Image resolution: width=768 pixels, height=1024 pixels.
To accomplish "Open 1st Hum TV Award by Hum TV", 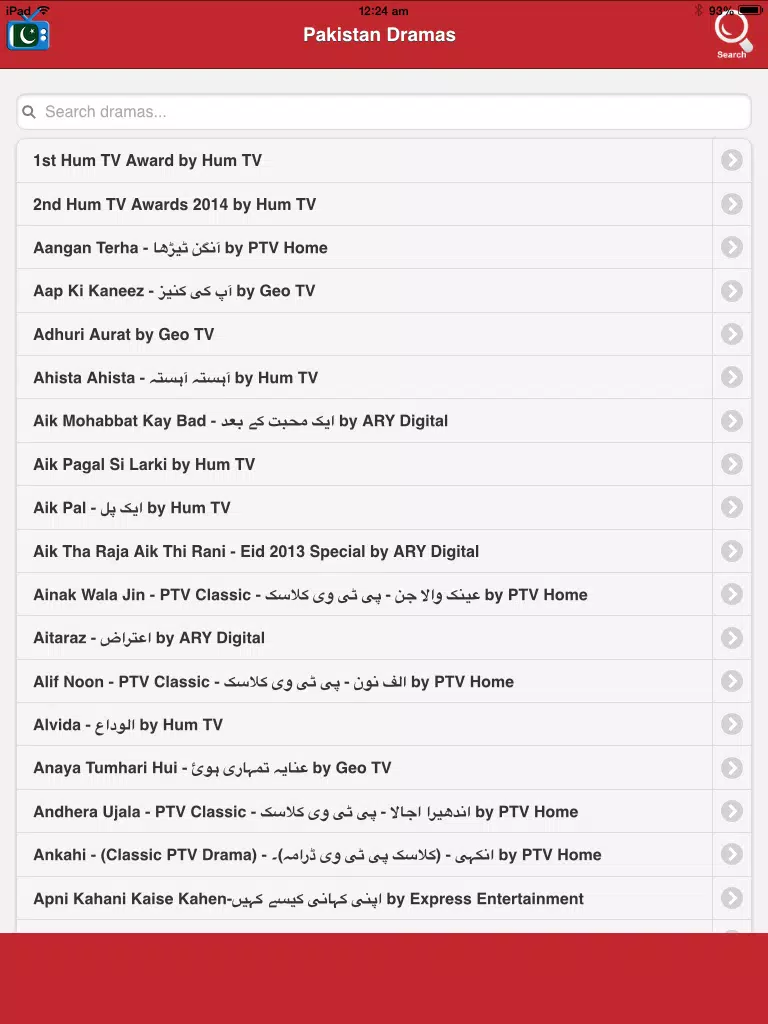I will tap(384, 161).
